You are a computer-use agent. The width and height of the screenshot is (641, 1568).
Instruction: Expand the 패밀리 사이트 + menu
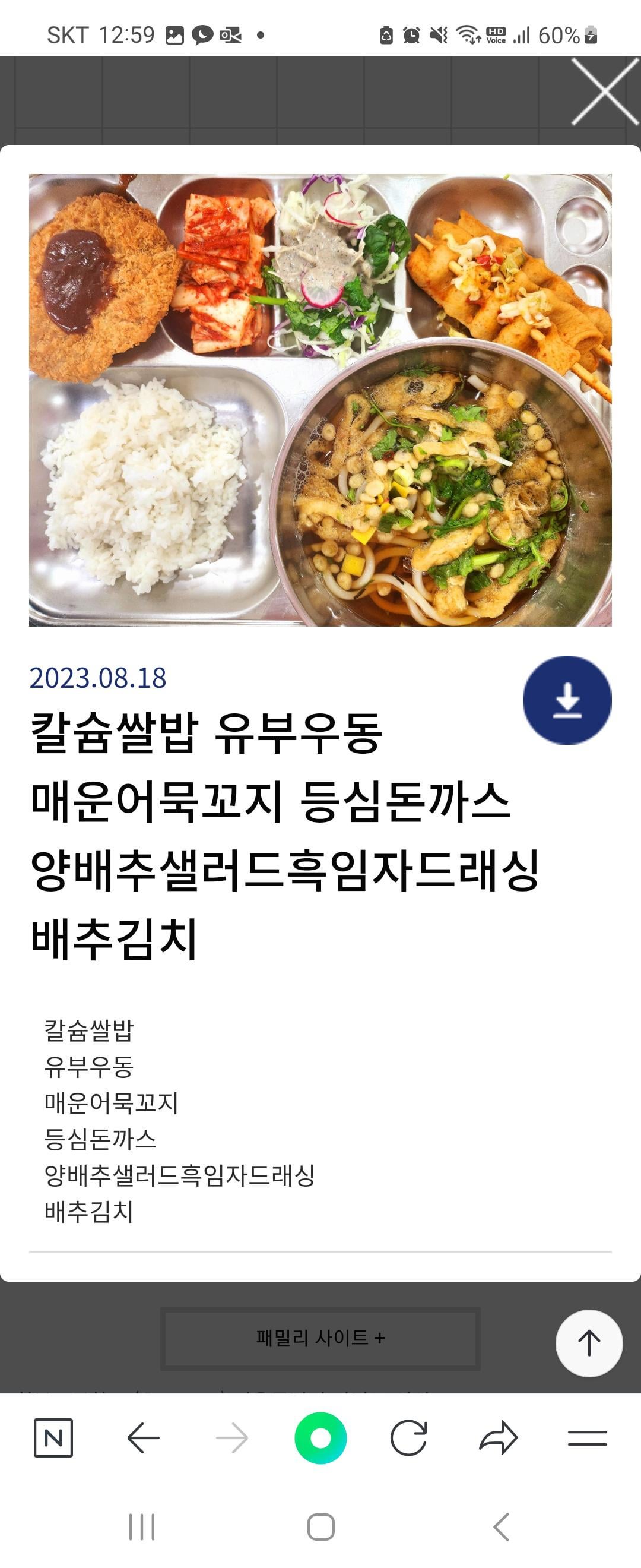(320, 1338)
